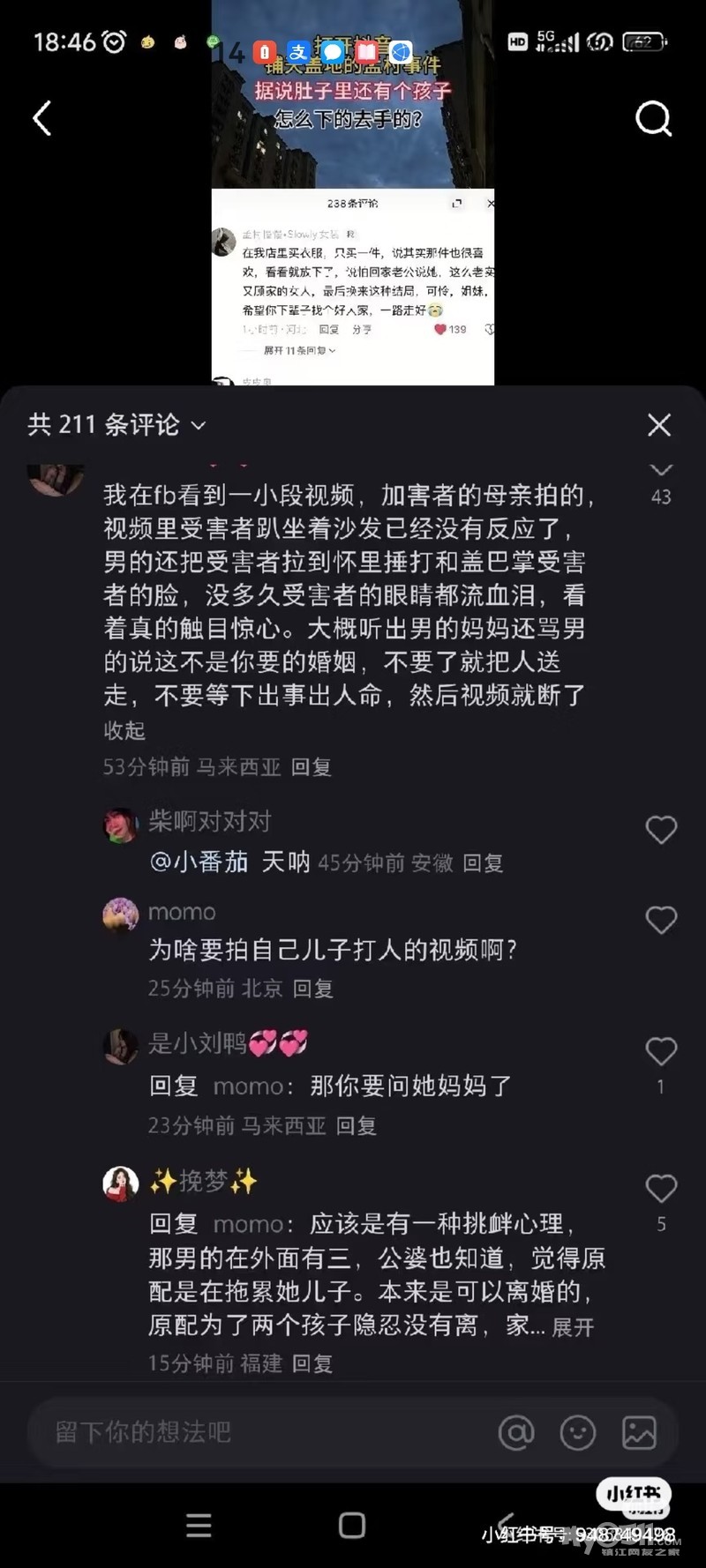Reply to momo's comment

point(312,989)
